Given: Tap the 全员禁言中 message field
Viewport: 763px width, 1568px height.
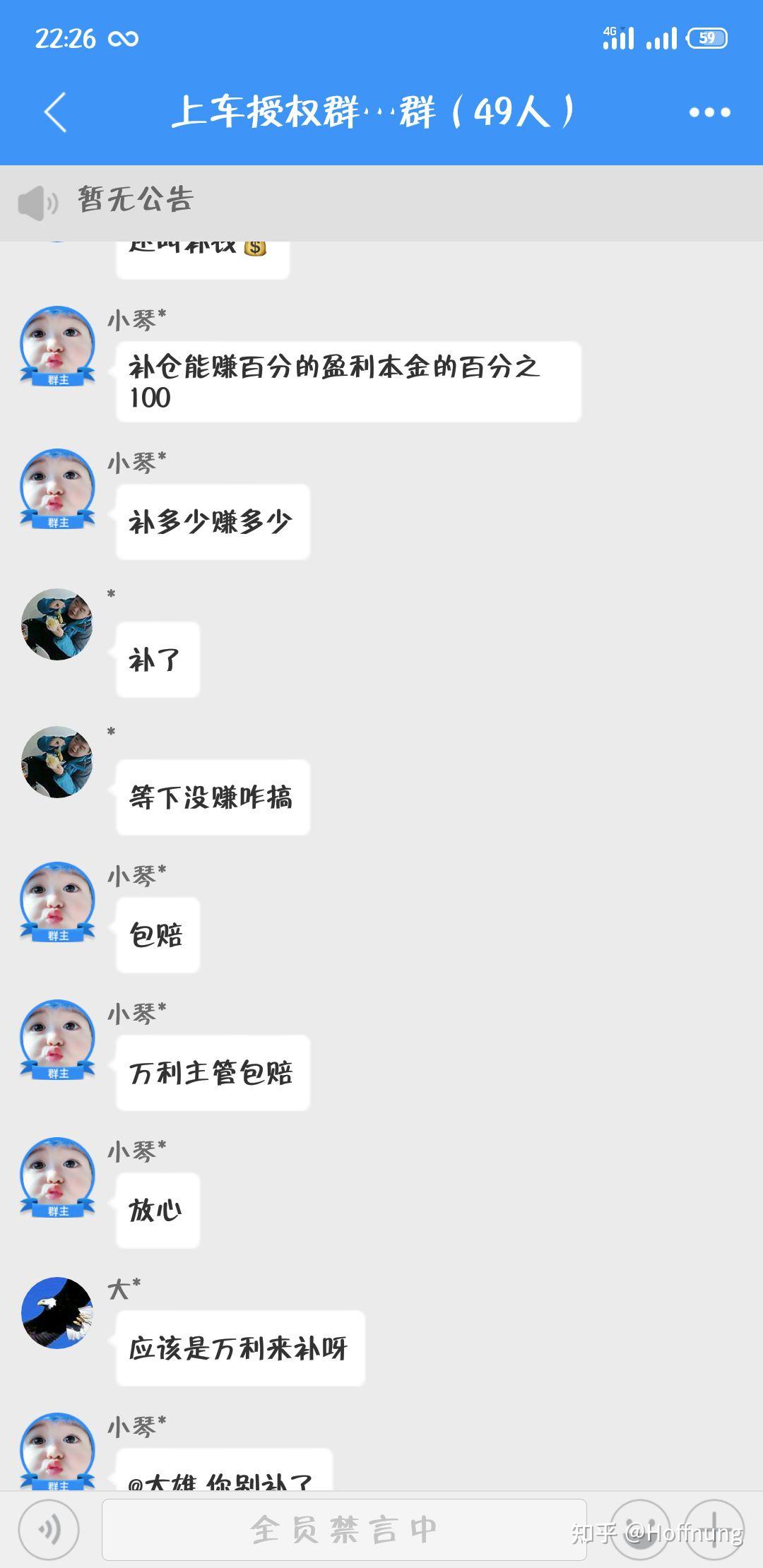Looking at the screenshot, I should 344,1530.
